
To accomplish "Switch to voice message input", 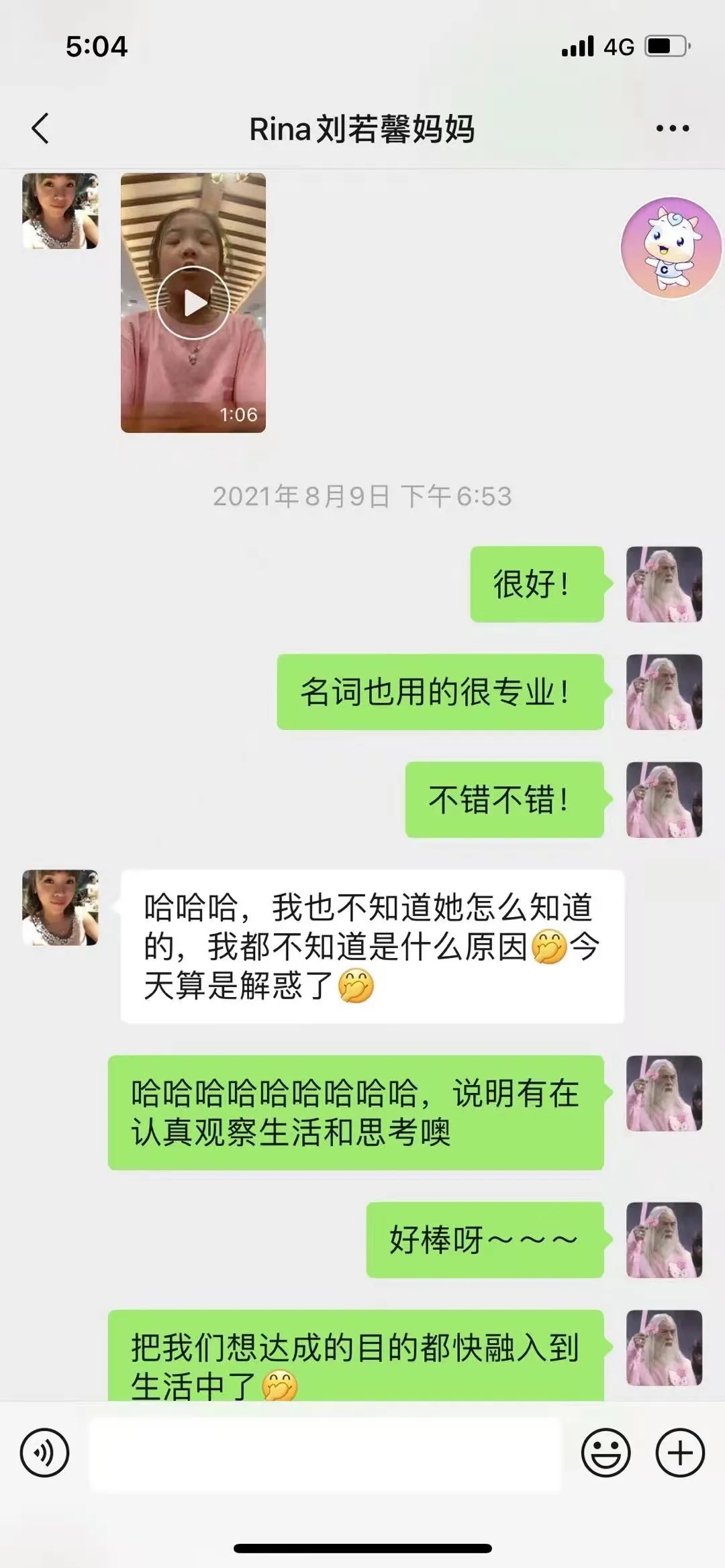I will pos(44,1453).
